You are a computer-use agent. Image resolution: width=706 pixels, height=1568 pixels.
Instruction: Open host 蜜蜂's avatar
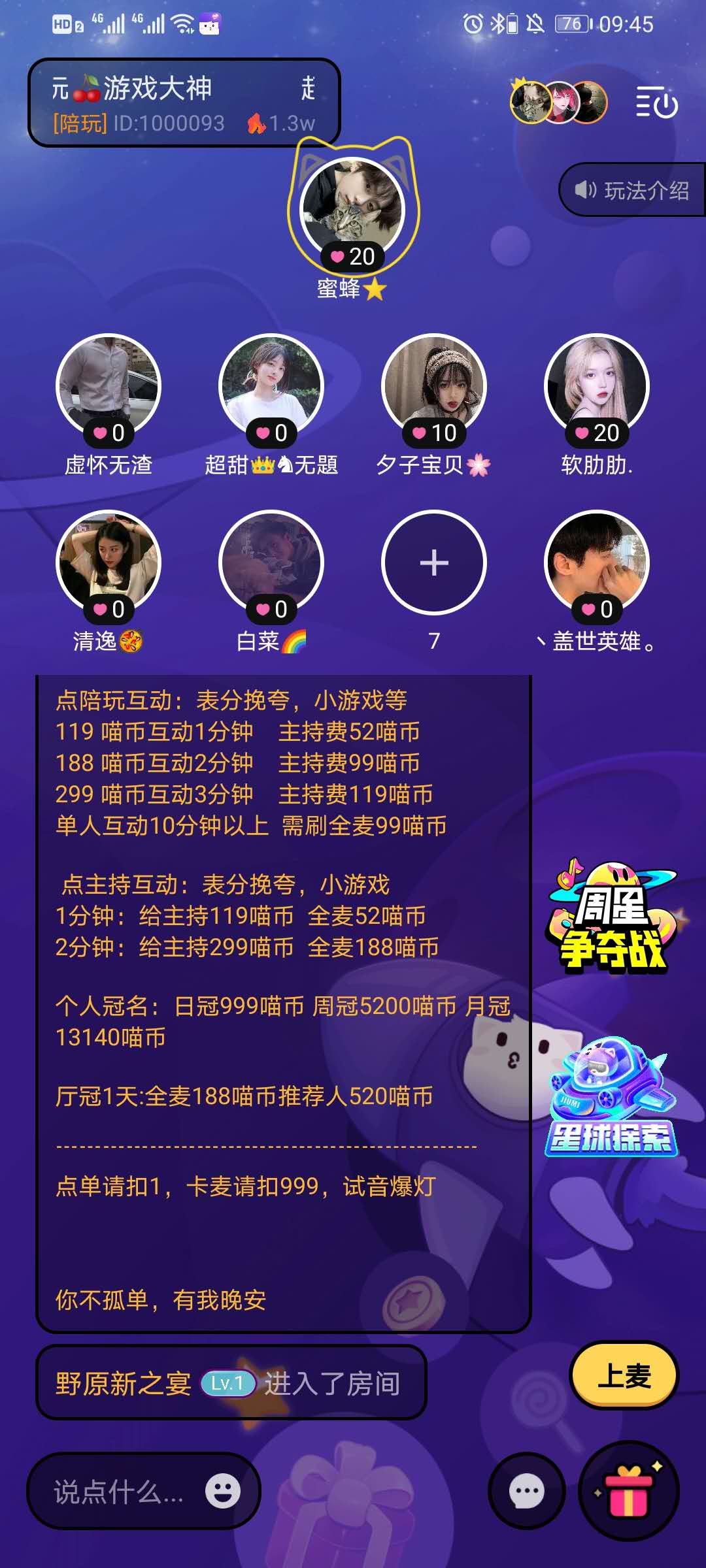[352, 209]
